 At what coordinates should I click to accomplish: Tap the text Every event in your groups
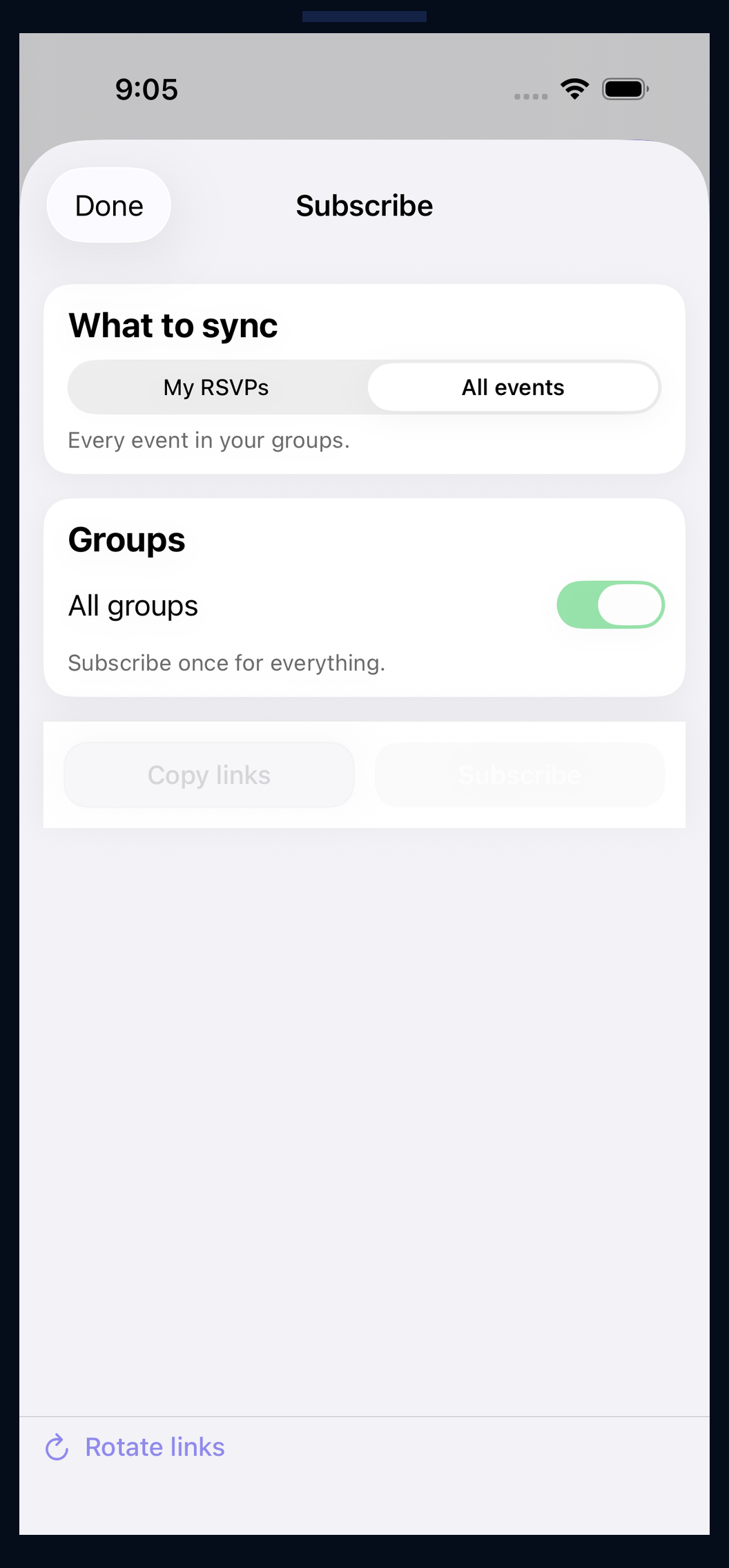(x=208, y=440)
